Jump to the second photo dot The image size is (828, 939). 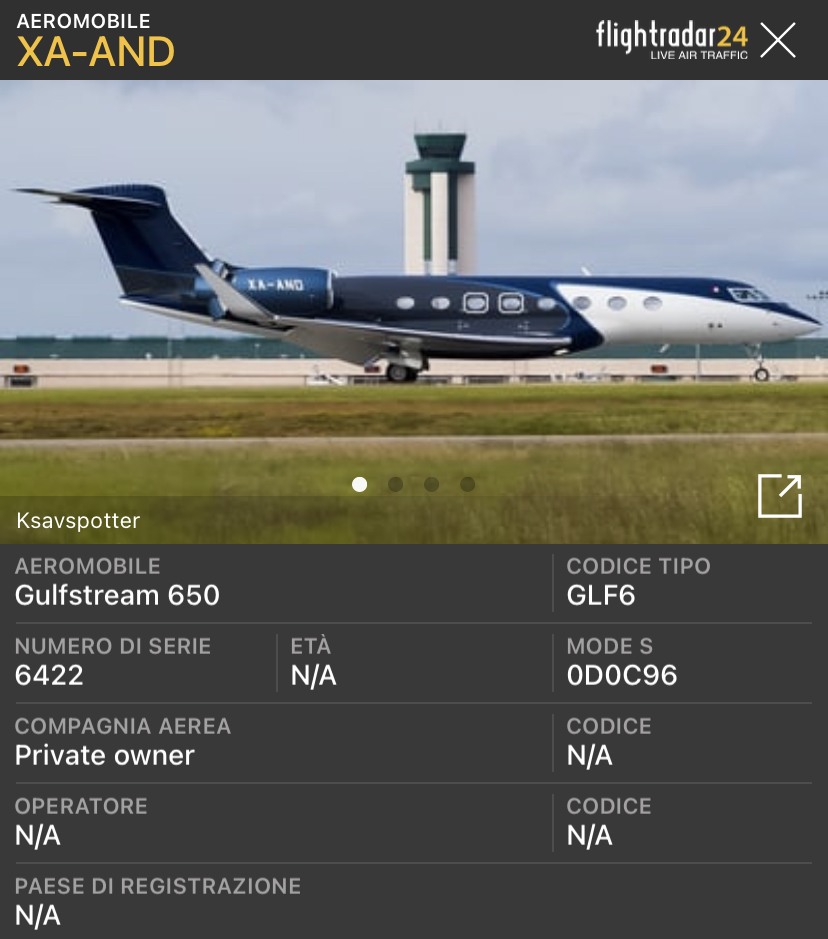396,485
